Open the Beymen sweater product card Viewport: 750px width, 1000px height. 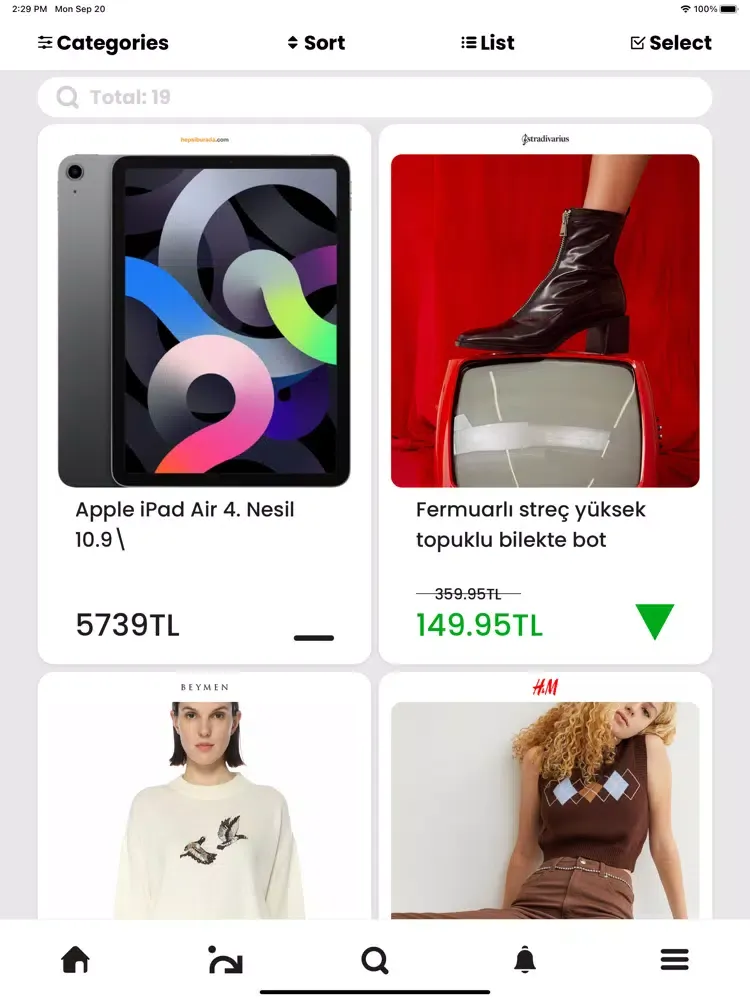(204, 800)
